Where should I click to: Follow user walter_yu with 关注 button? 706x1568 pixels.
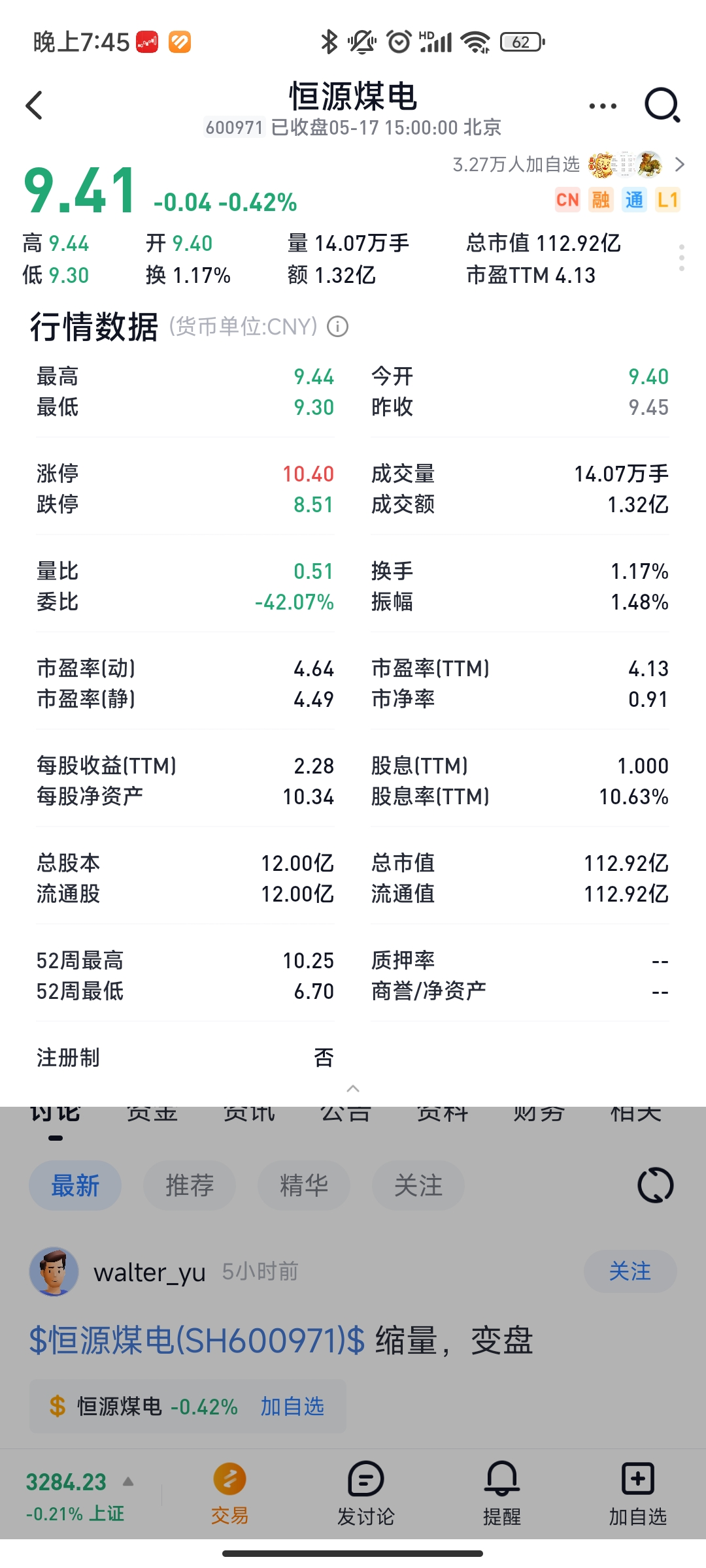tap(630, 1271)
